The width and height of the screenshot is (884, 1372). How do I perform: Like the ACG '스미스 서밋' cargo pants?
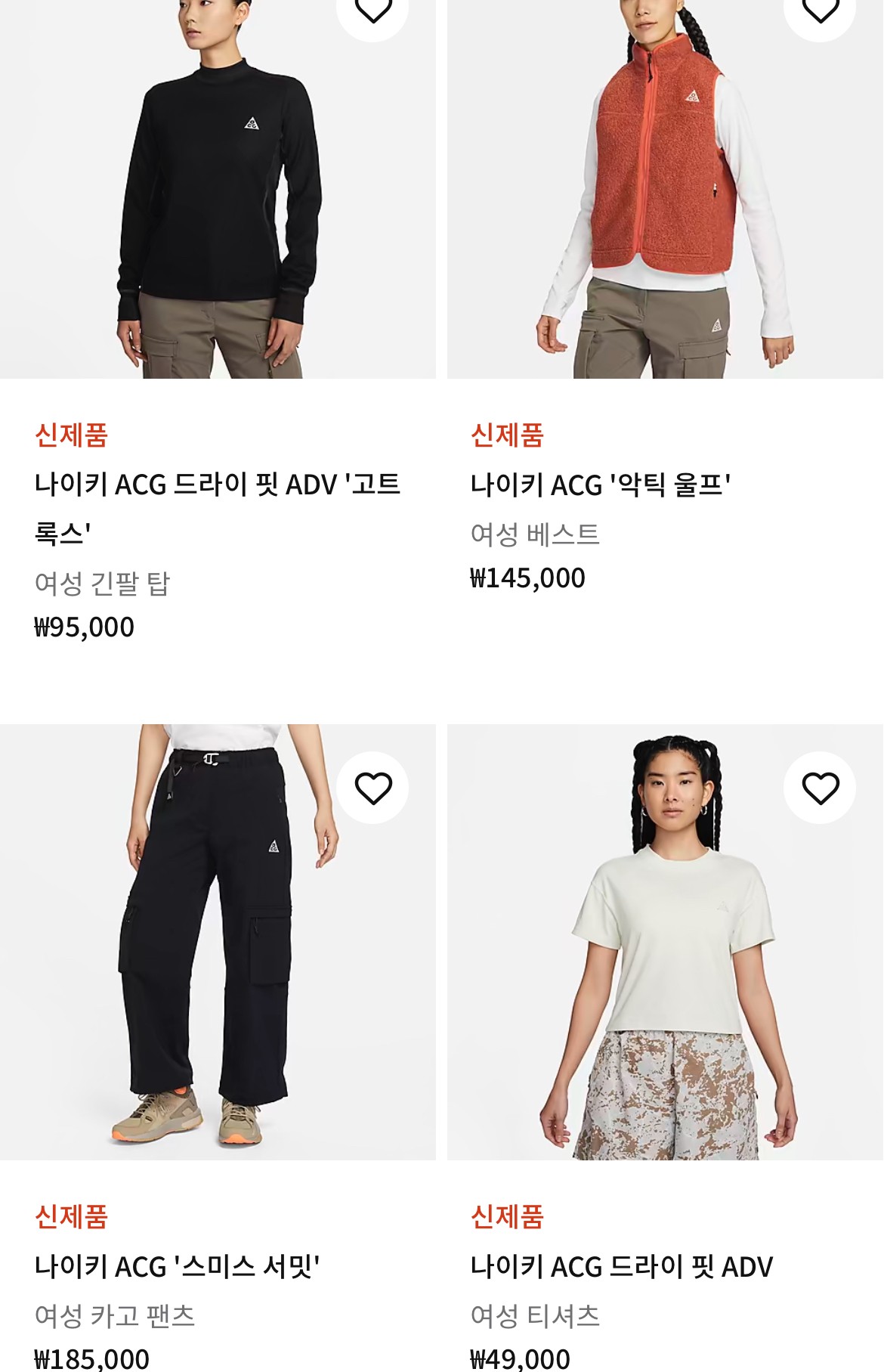click(372, 788)
